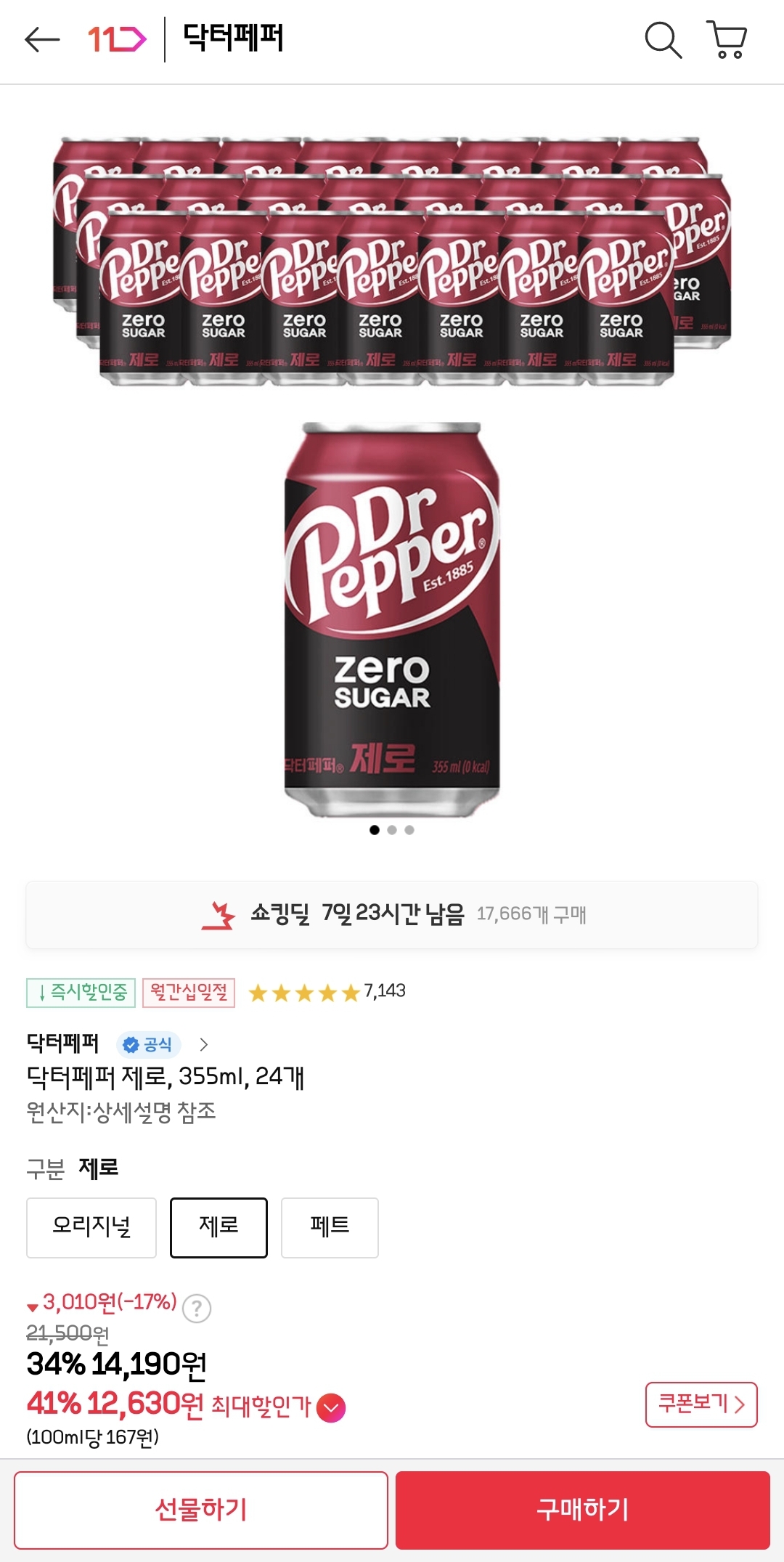Expand the 최대할인가 details arrow
The image size is (784, 1562).
(331, 1408)
